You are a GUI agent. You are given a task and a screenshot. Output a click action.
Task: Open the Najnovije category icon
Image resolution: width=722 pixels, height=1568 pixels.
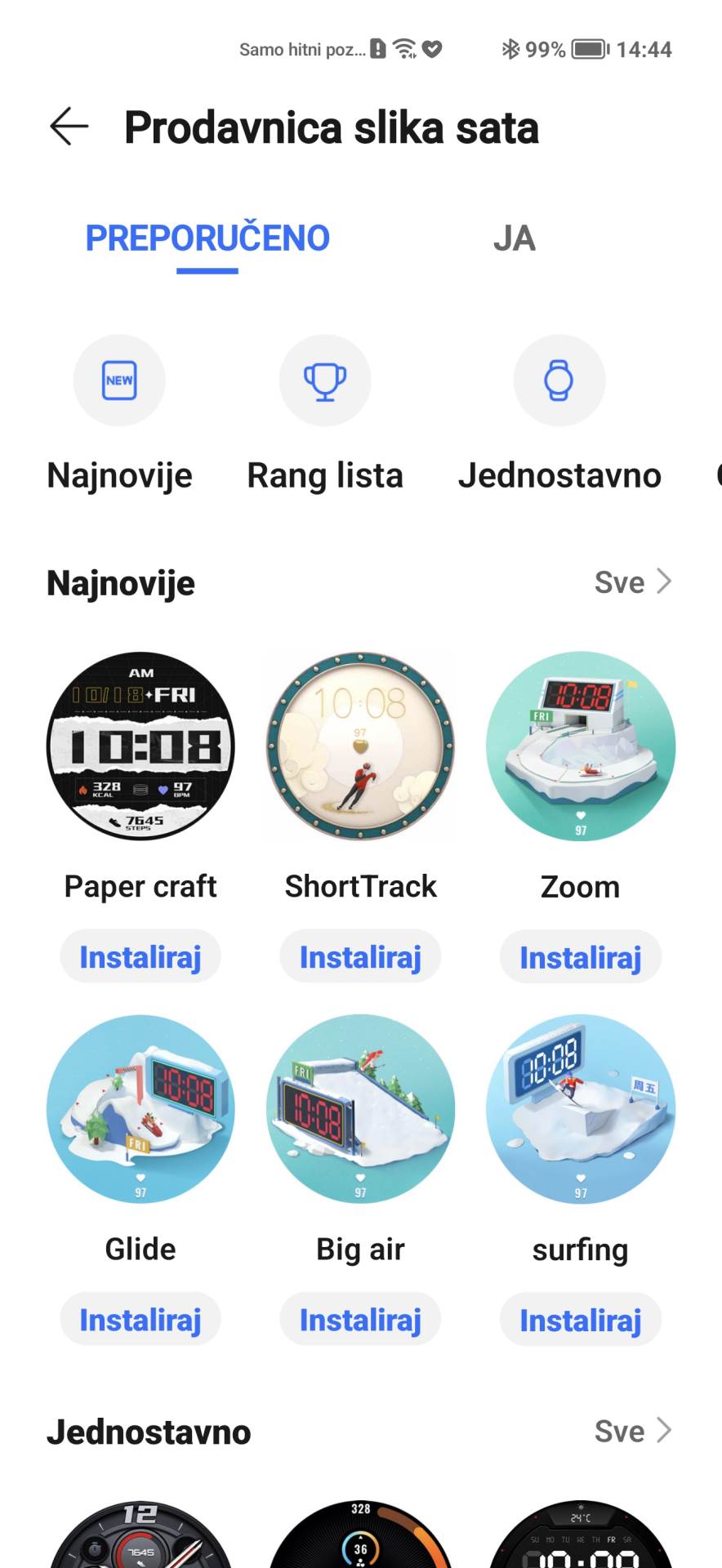point(119,381)
